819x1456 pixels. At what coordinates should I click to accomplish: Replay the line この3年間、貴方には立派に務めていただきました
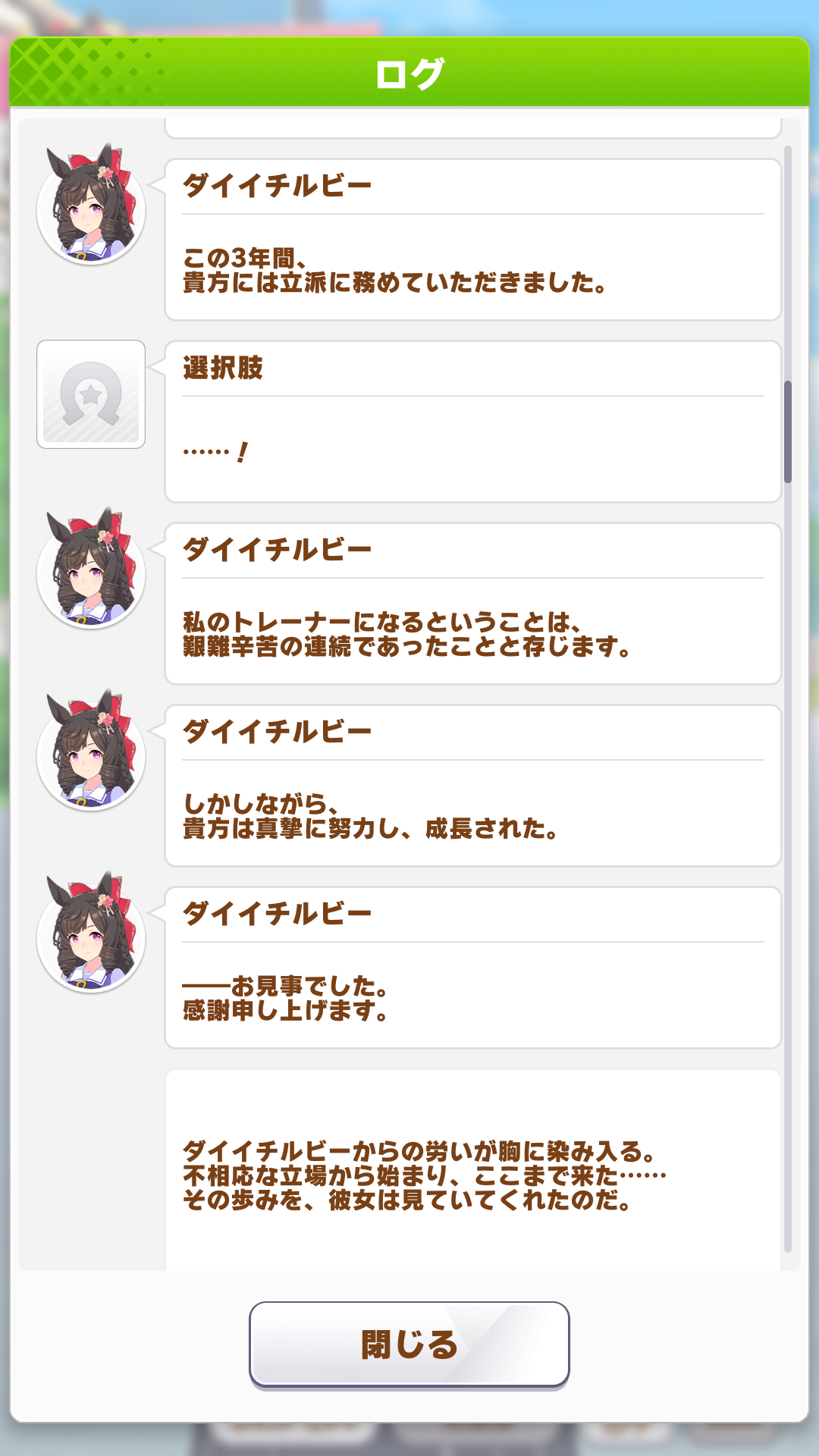(472, 240)
